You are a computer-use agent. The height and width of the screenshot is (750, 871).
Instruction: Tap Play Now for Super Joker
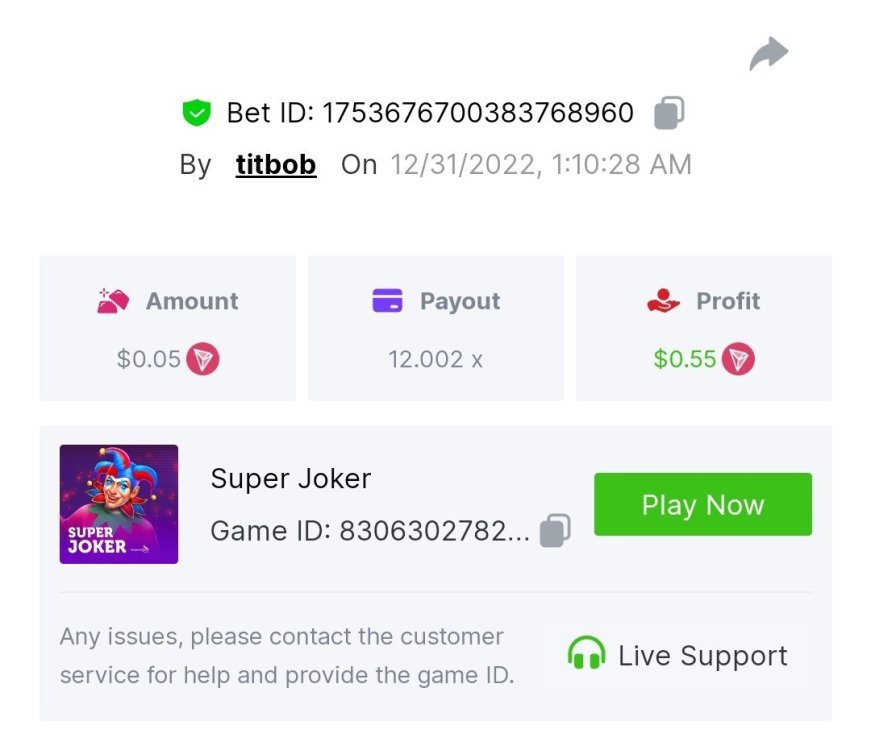click(702, 505)
